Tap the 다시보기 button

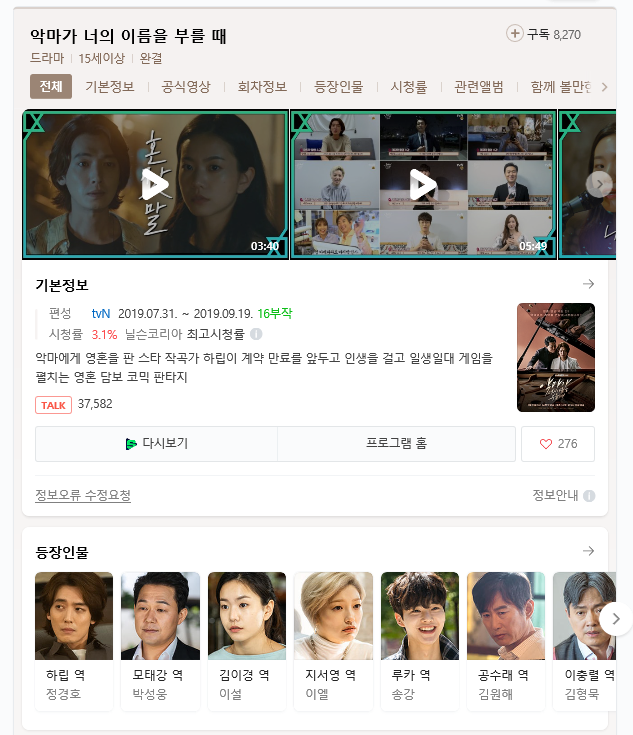click(157, 444)
